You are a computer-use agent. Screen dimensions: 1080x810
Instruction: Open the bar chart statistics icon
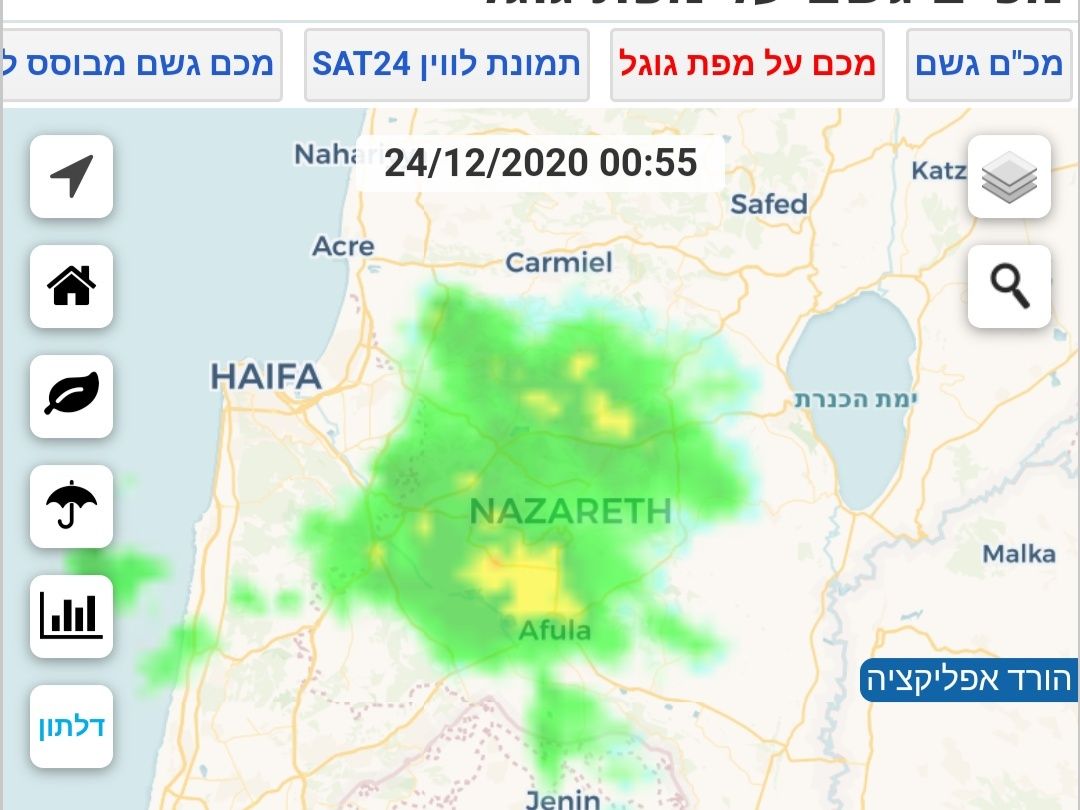[x=71, y=616]
